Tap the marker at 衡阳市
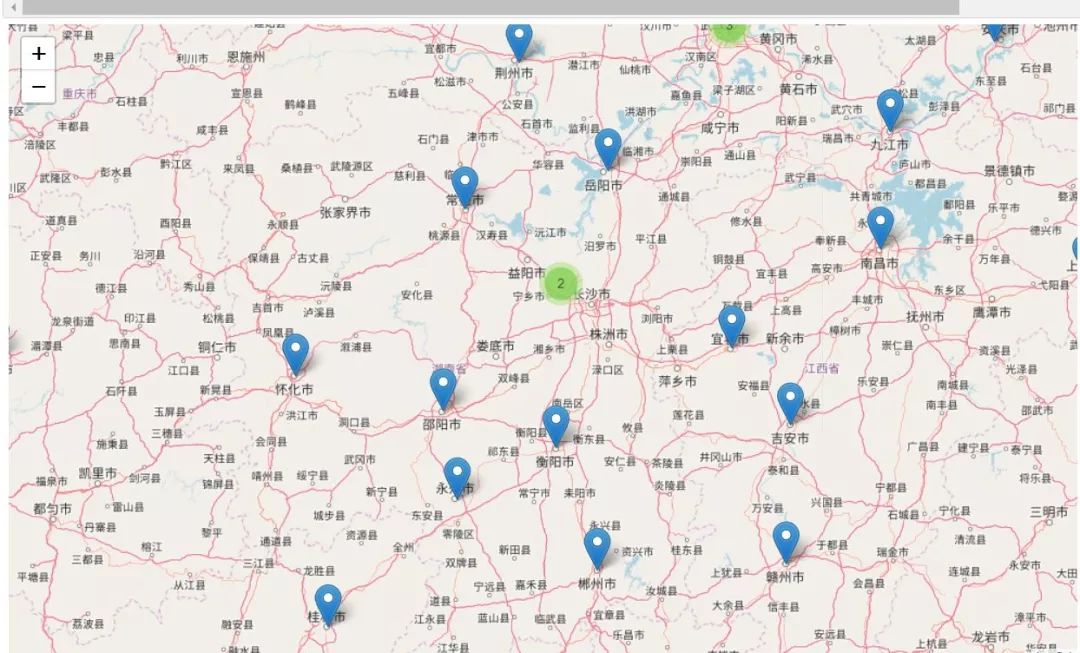This screenshot has width=1080, height=653. (556, 424)
